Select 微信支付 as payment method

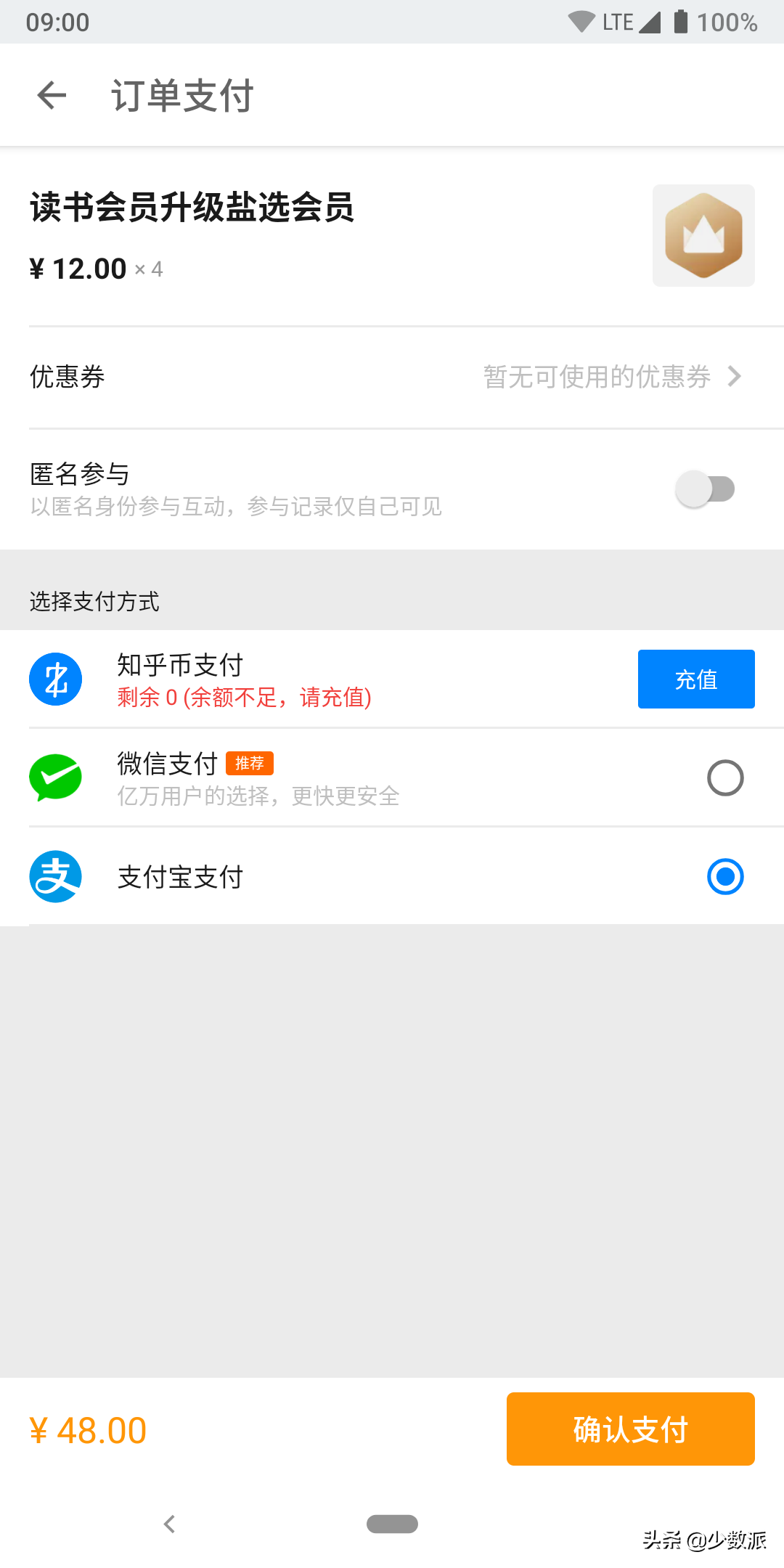pos(724,778)
